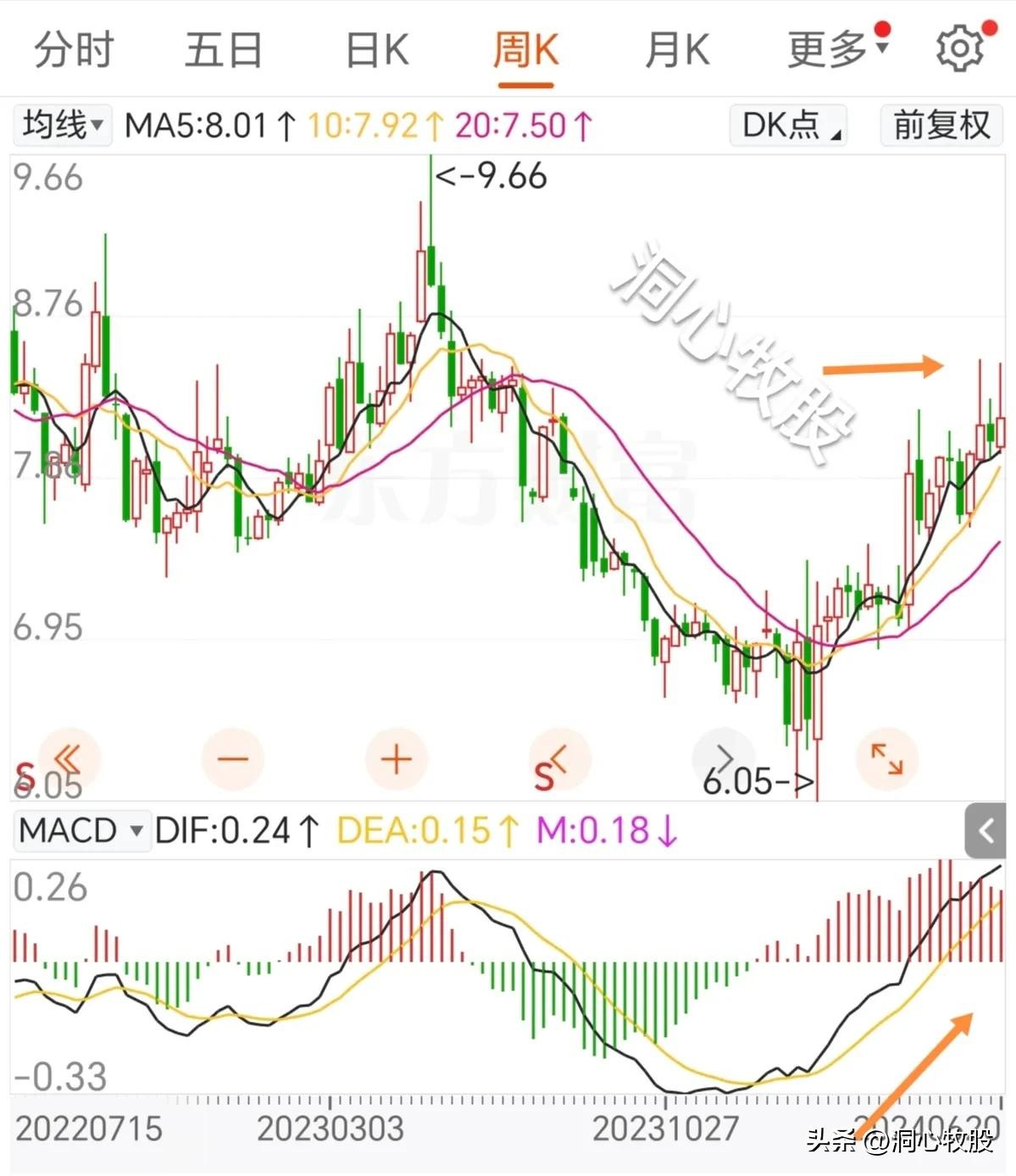This screenshot has width=1016, height=1176.
Task: Open chart settings gear
Action: 960,48
